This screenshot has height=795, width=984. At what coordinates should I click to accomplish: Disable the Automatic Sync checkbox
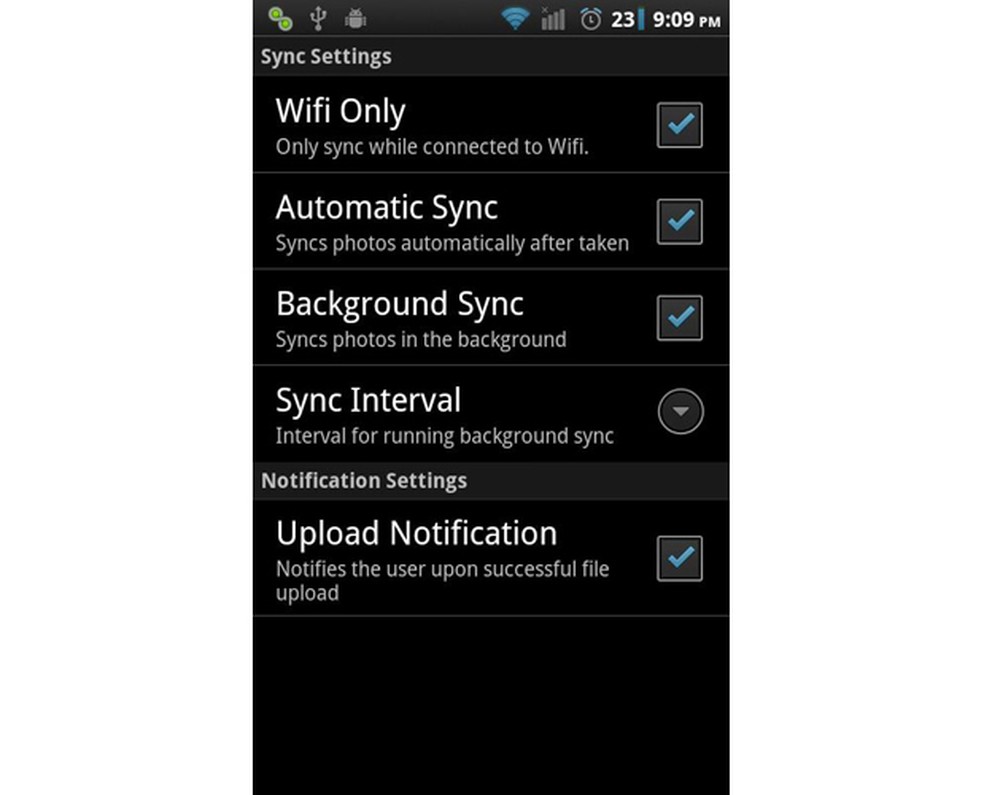[679, 221]
